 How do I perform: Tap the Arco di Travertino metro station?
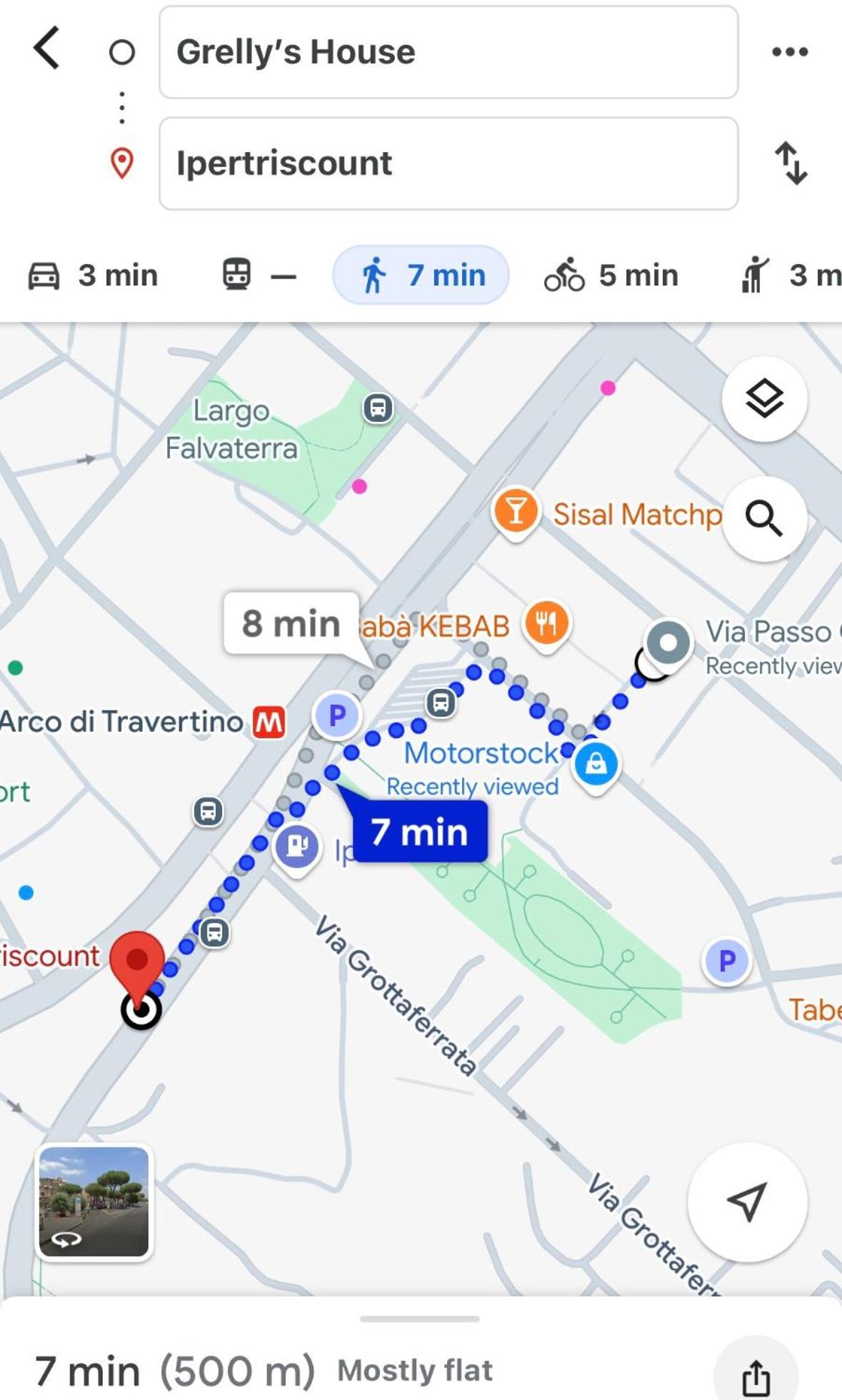[269, 722]
